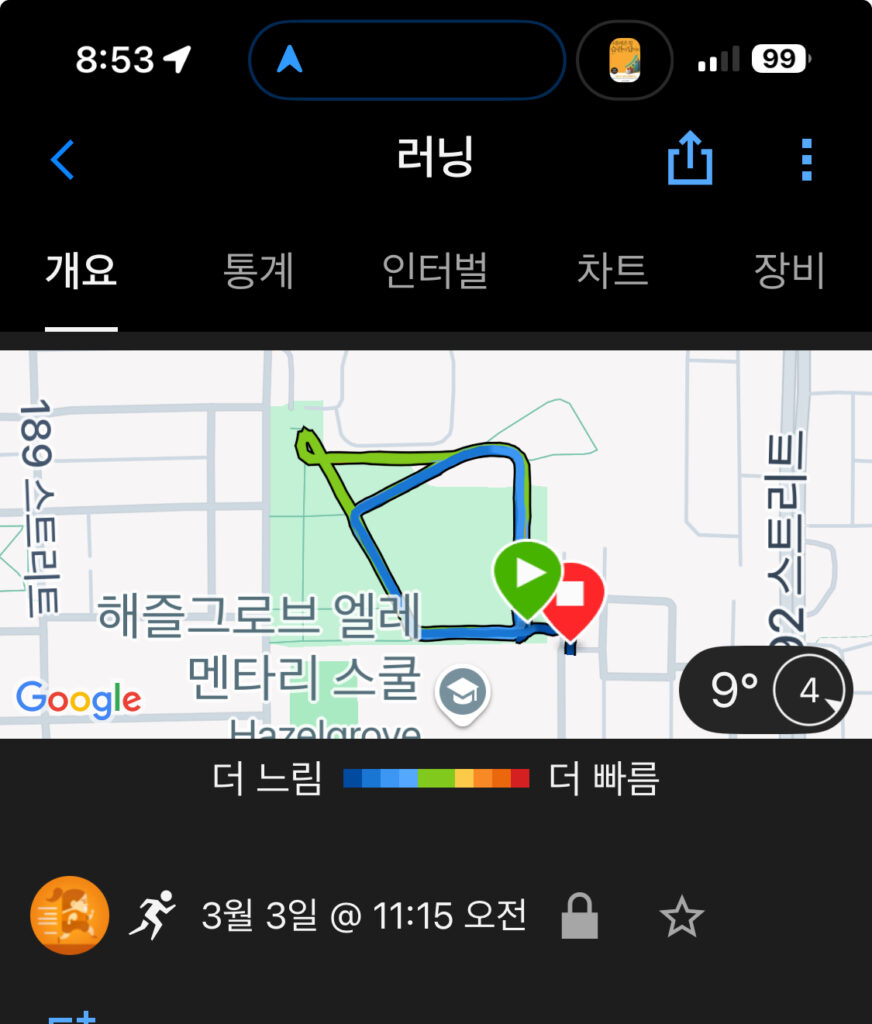Switch to the 통계 tab

[x=258, y=271]
